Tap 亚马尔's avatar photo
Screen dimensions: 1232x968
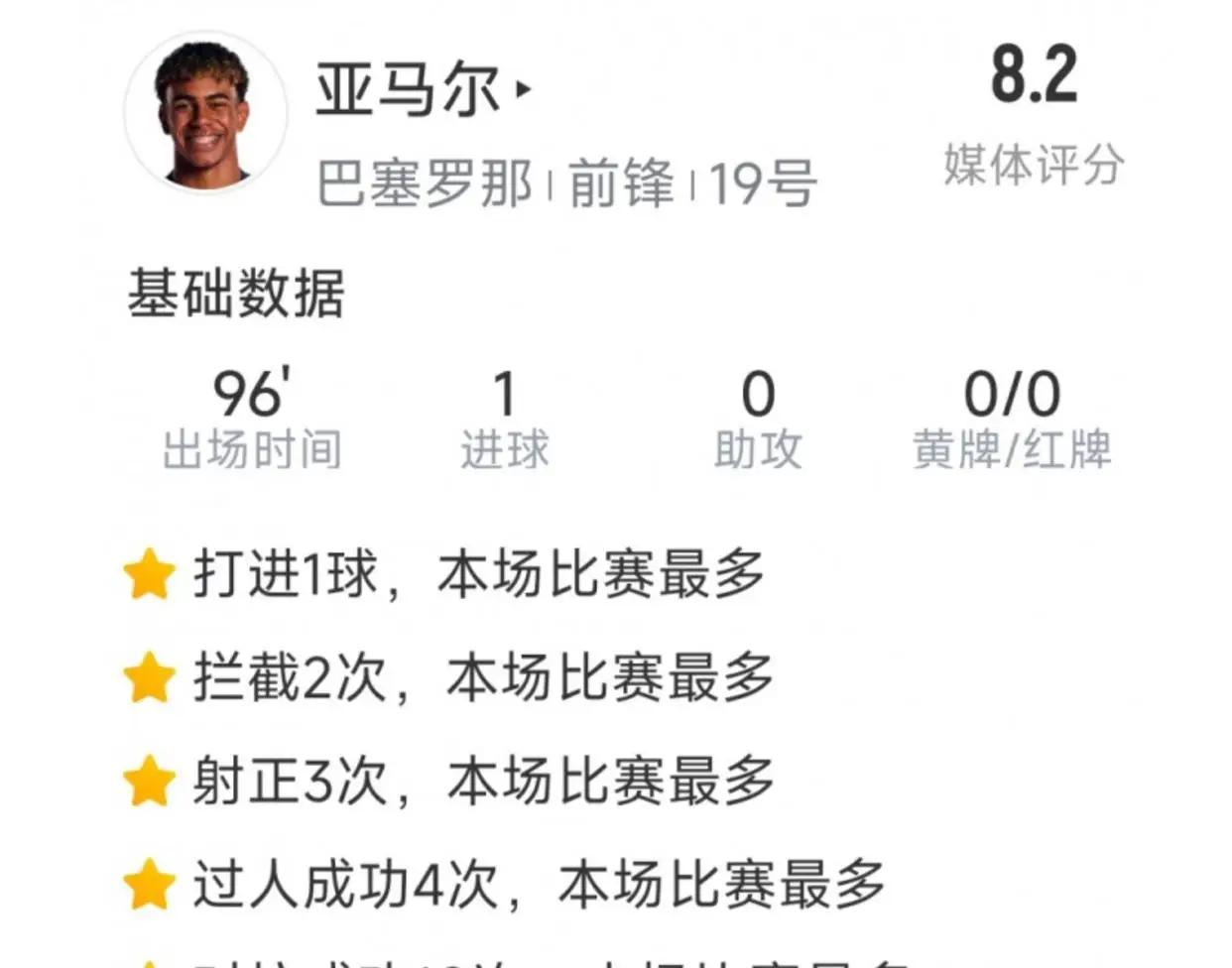(x=205, y=111)
